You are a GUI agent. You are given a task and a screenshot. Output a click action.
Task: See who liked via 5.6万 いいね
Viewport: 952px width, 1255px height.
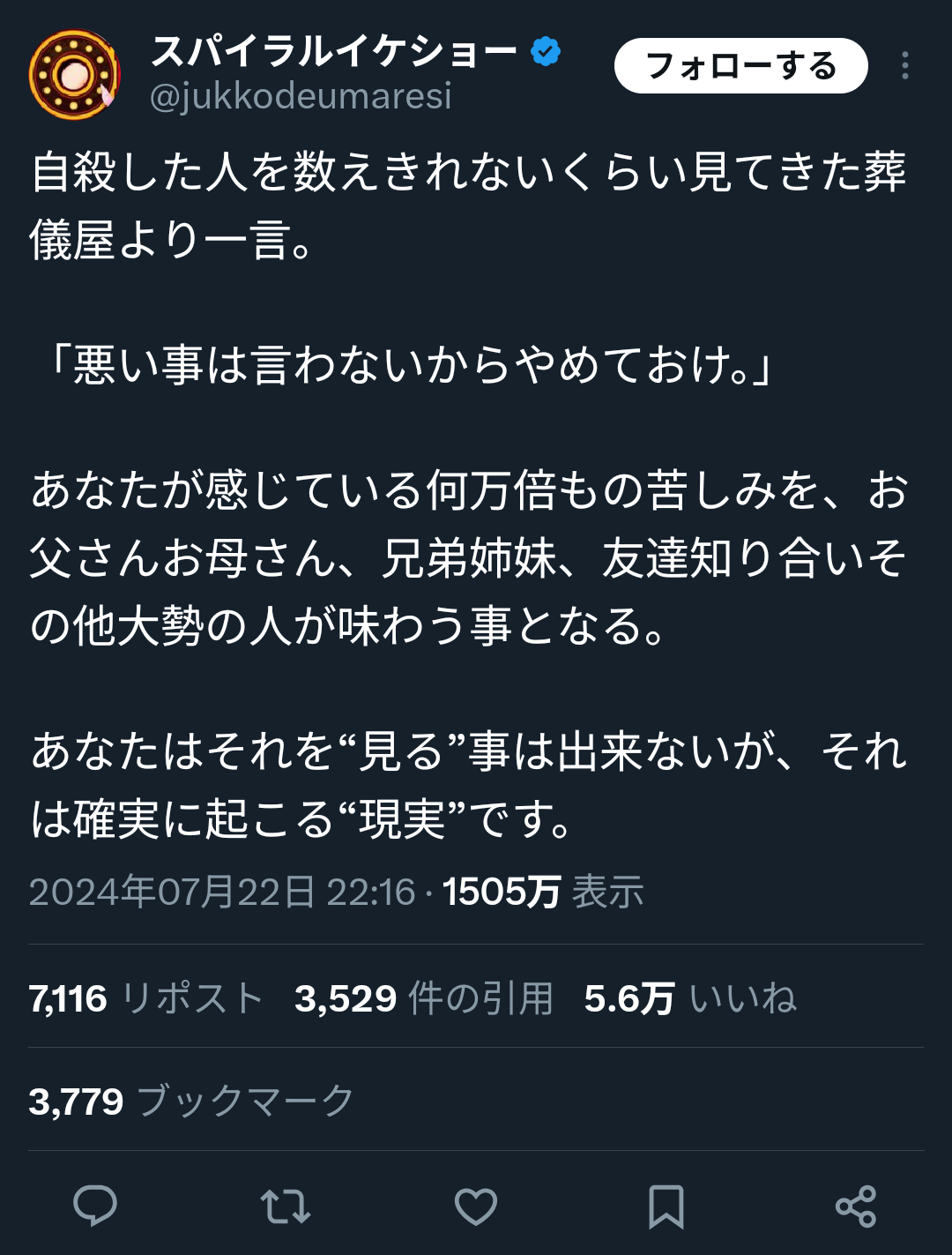click(689, 998)
